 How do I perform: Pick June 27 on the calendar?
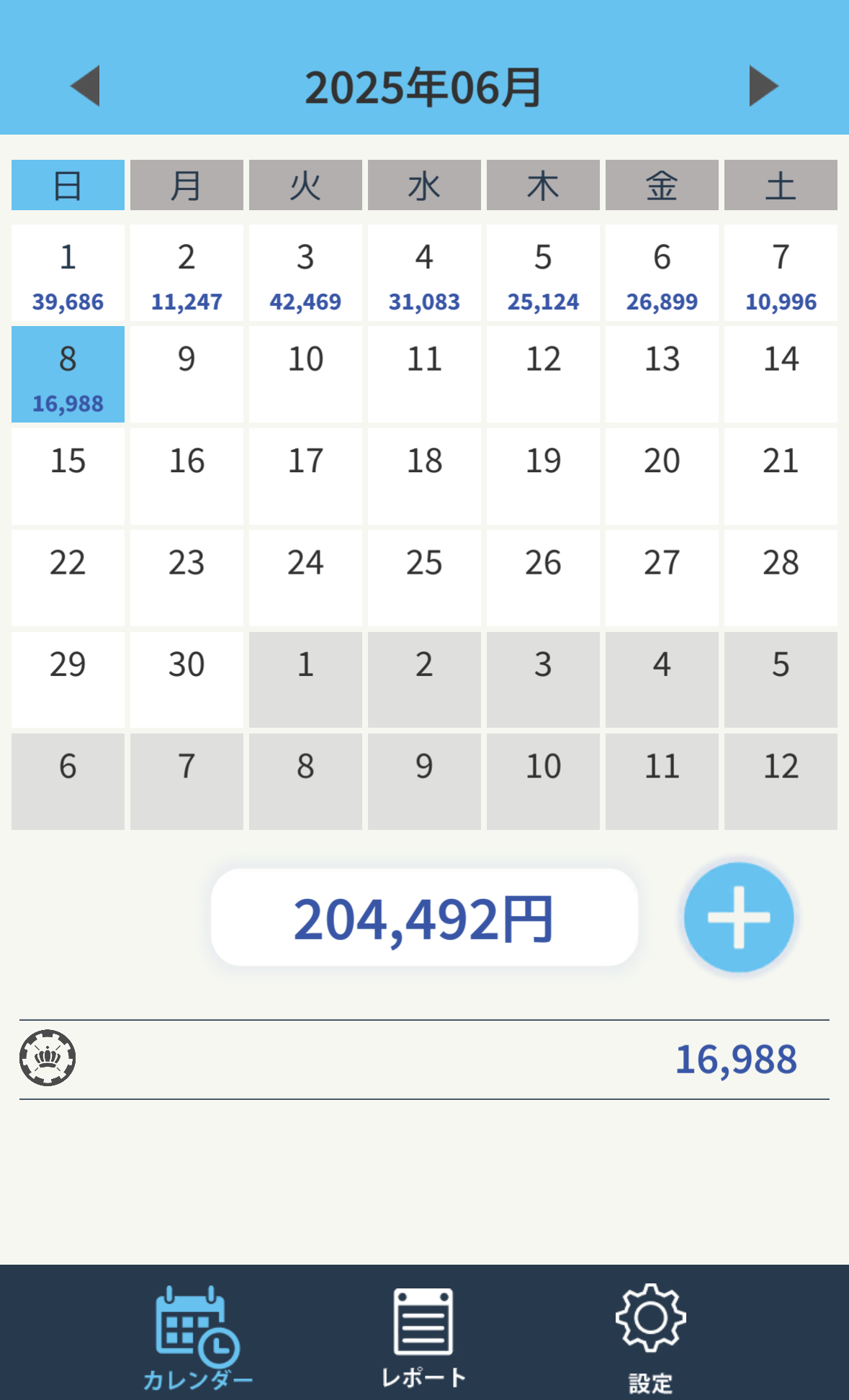(662, 577)
